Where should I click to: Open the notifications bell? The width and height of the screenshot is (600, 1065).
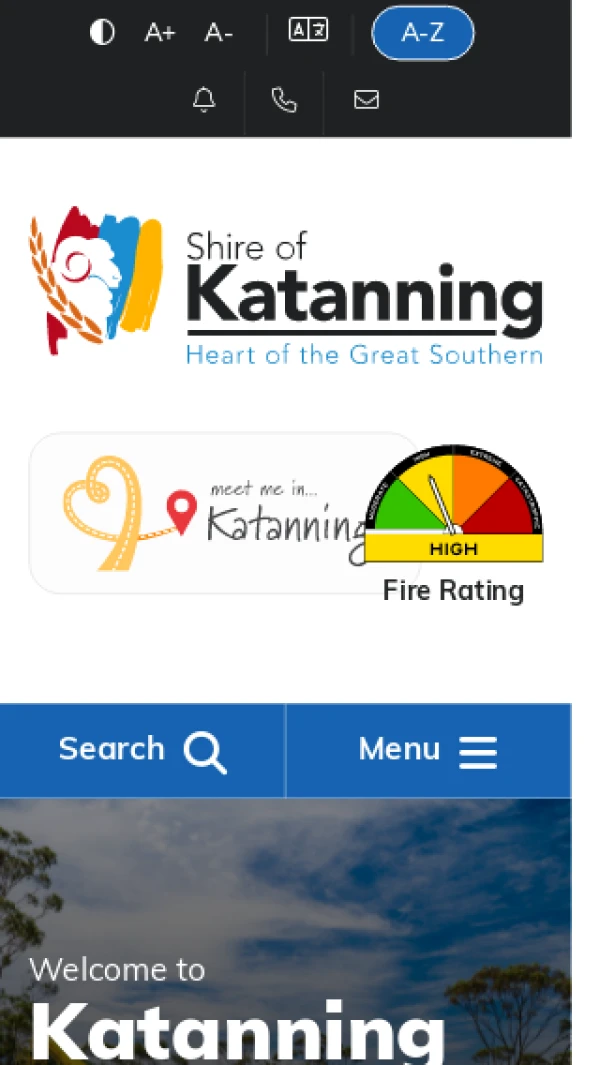coord(204,100)
